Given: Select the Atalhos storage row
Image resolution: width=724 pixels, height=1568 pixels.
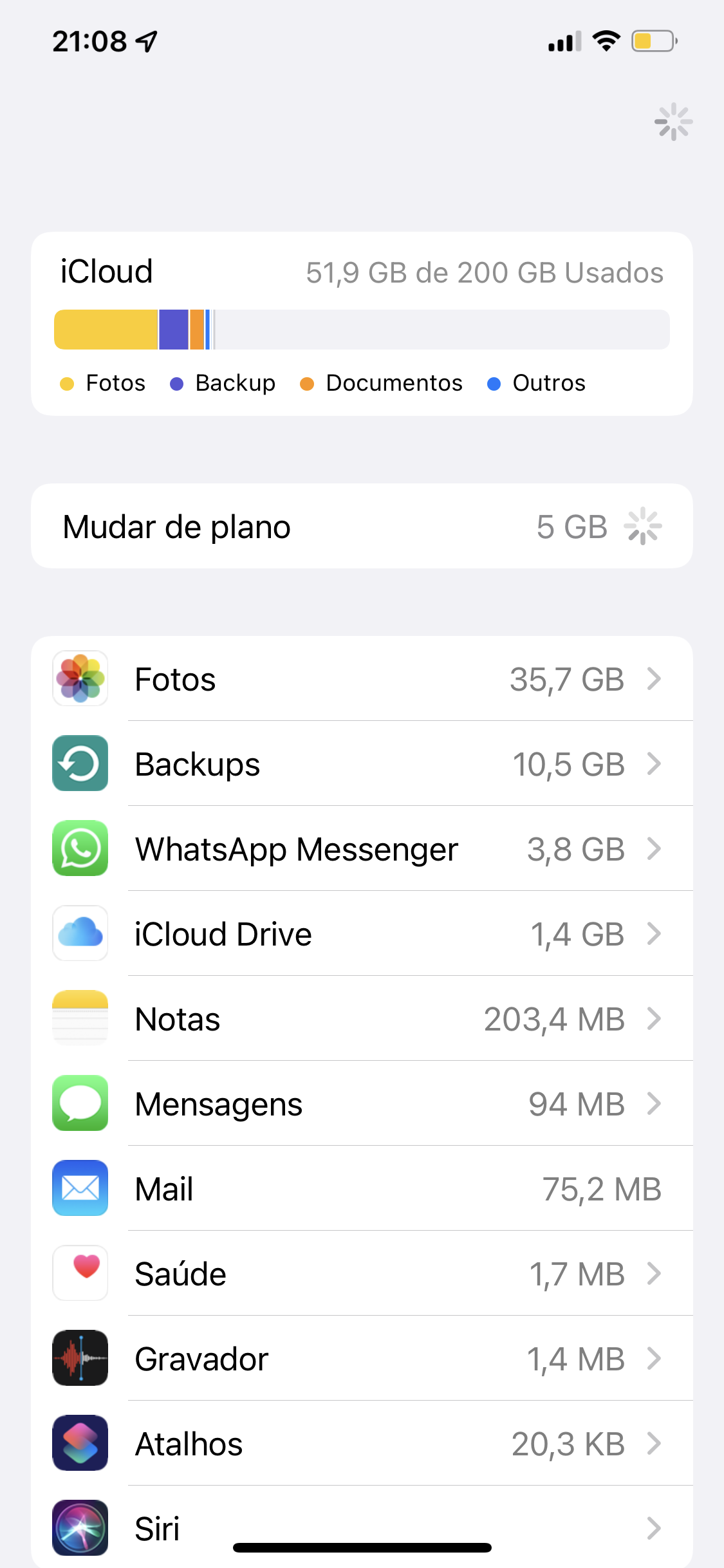Looking at the screenshot, I should pyautogui.click(x=362, y=1444).
